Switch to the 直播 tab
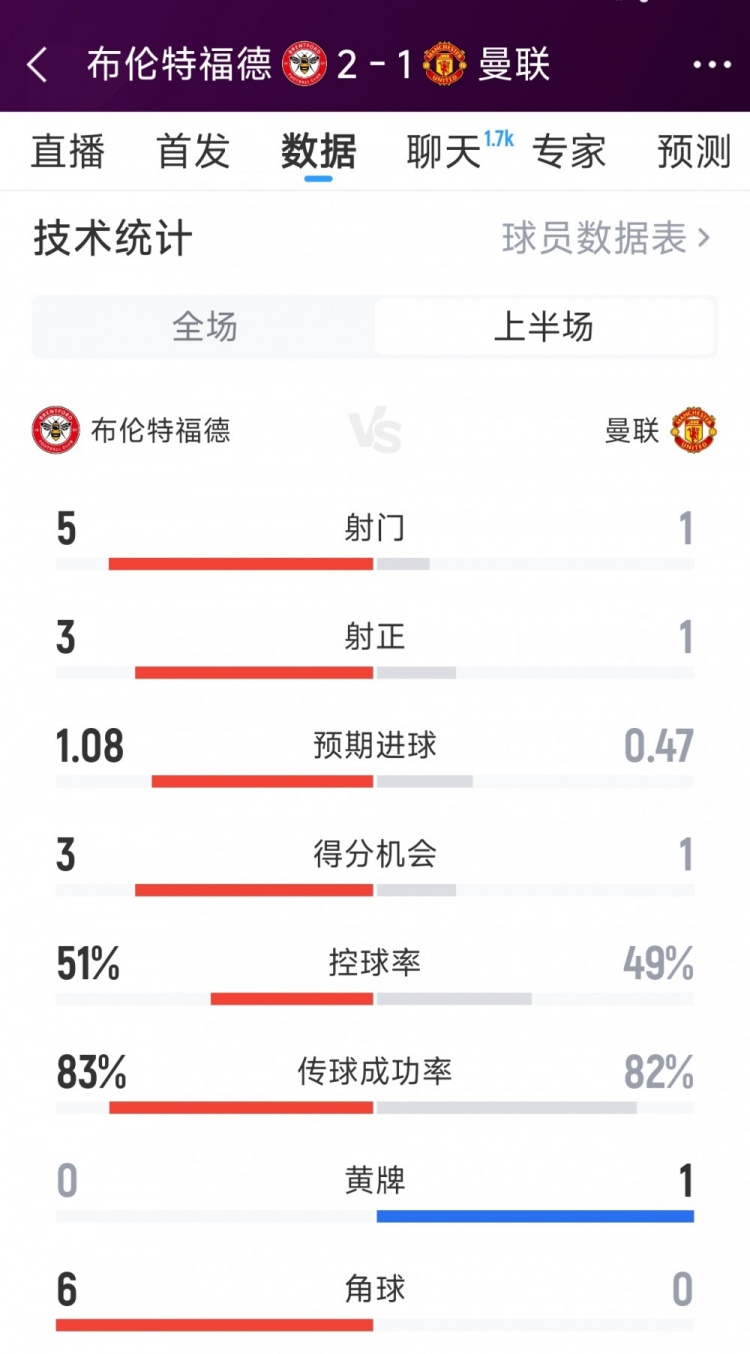Viewport: 750px width, 1354px height. click(68, 152)
